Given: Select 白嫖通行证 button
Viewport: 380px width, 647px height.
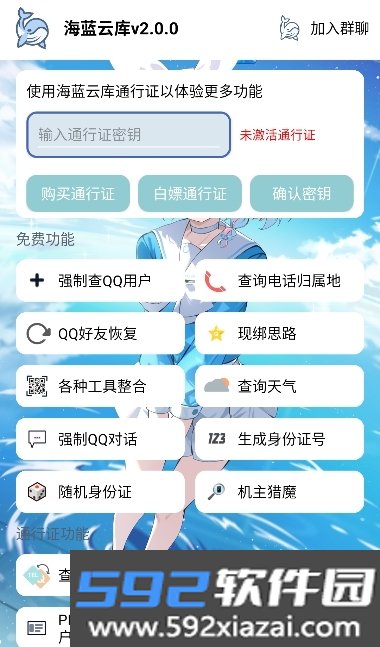Looking at the screenshot, I should click(190, 194).
